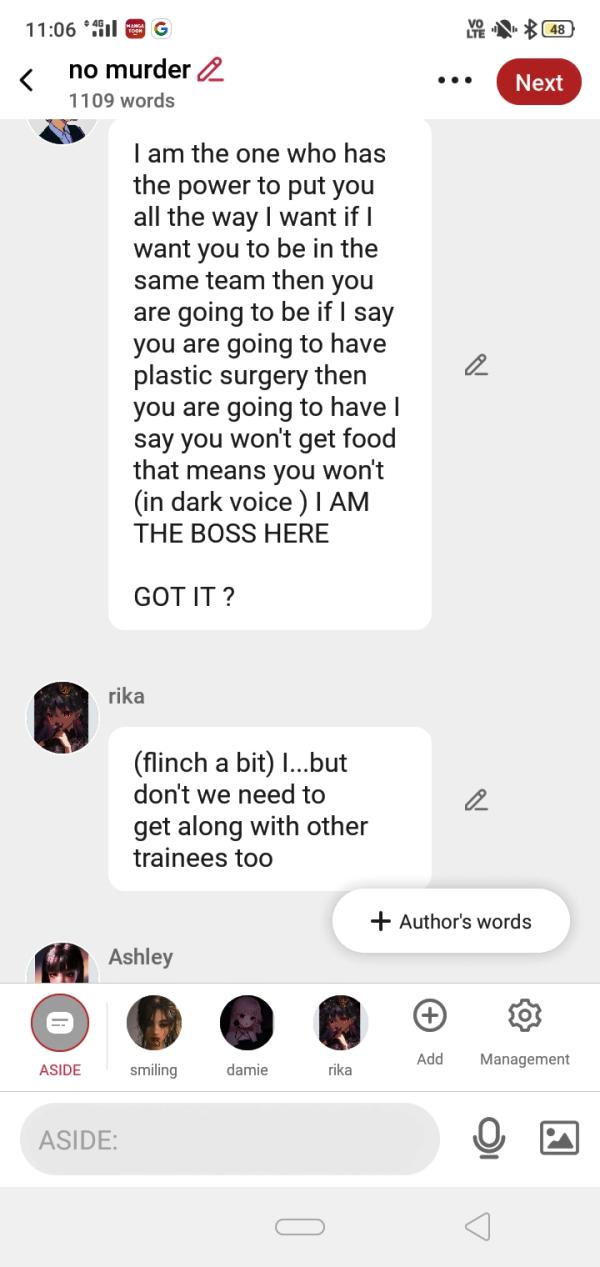The width and height of the screenshot is (600, 1267).
Task: Edit rika's 'flinch a bit' message
Action: [476, 800]
